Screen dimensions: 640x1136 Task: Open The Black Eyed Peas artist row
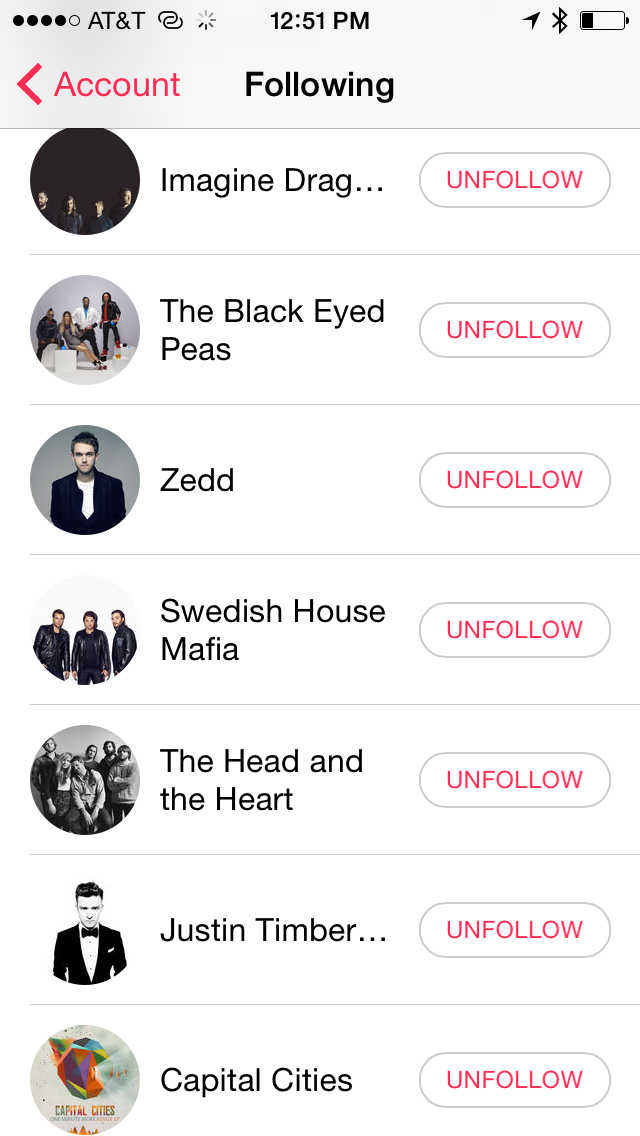pyautogui.click(x=271, y=330)
